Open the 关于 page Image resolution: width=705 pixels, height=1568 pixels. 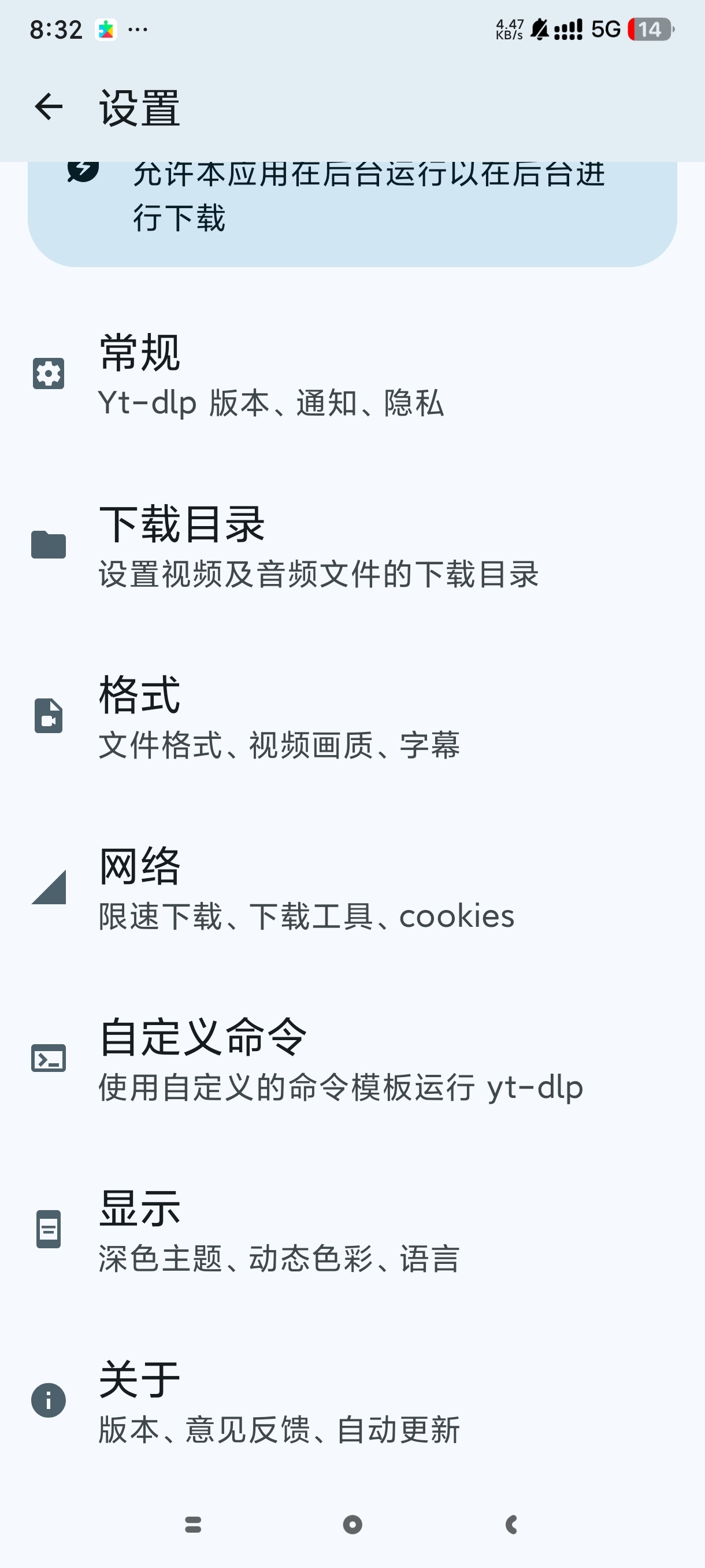coord(352,1401)
